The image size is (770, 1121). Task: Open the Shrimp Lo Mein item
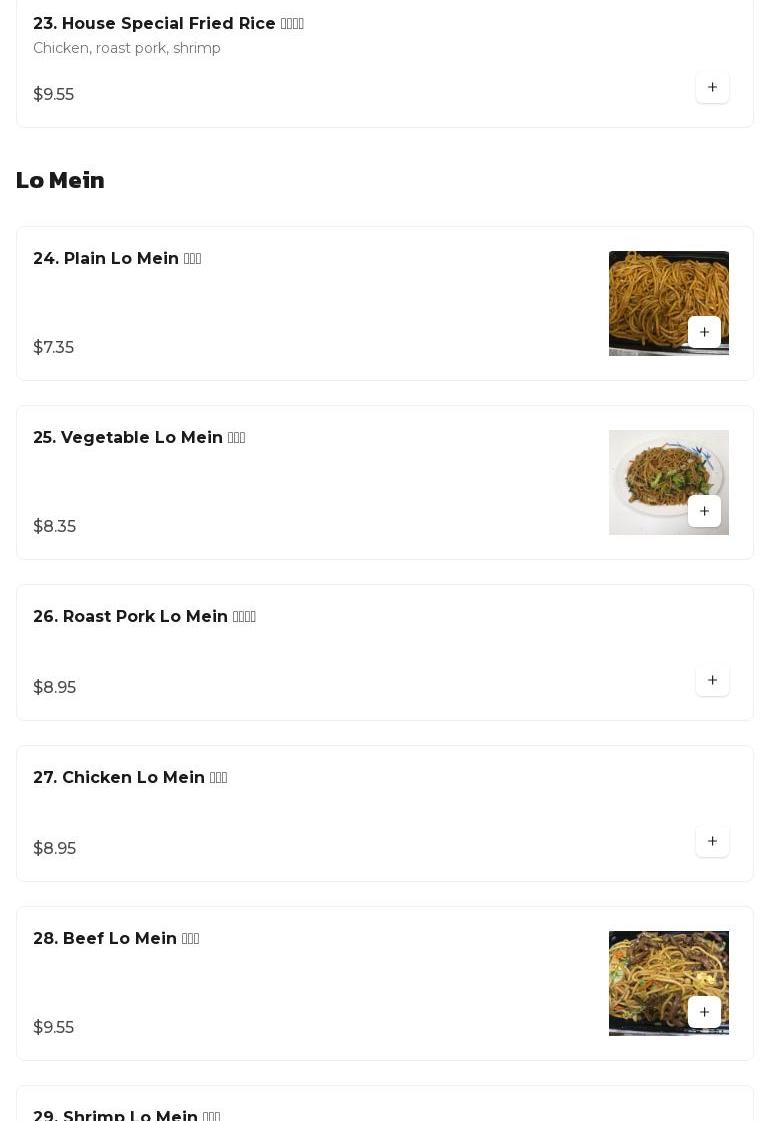click(x=300, y=1108)
